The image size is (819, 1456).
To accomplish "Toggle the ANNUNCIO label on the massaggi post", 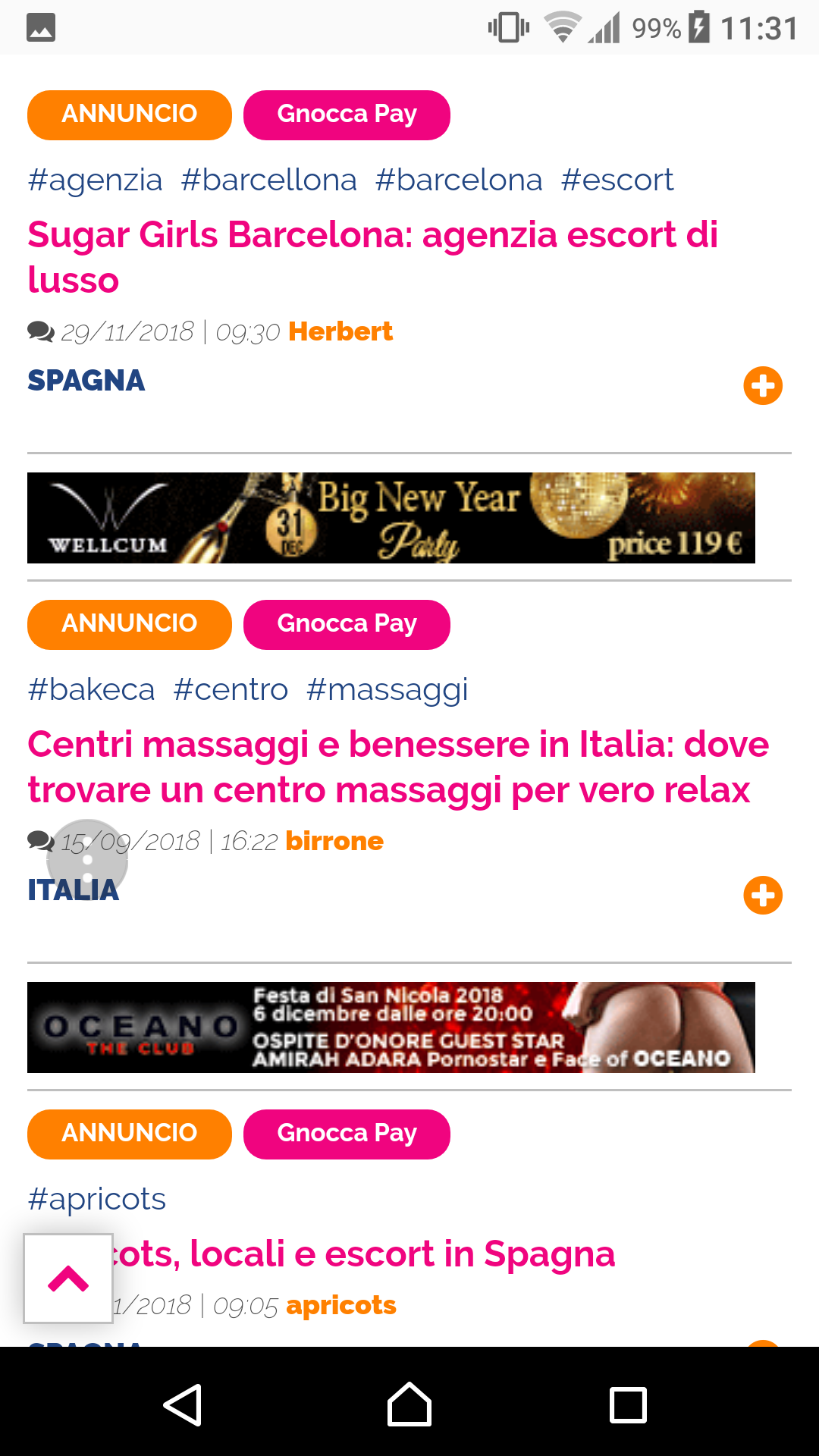I will (129, 624).
